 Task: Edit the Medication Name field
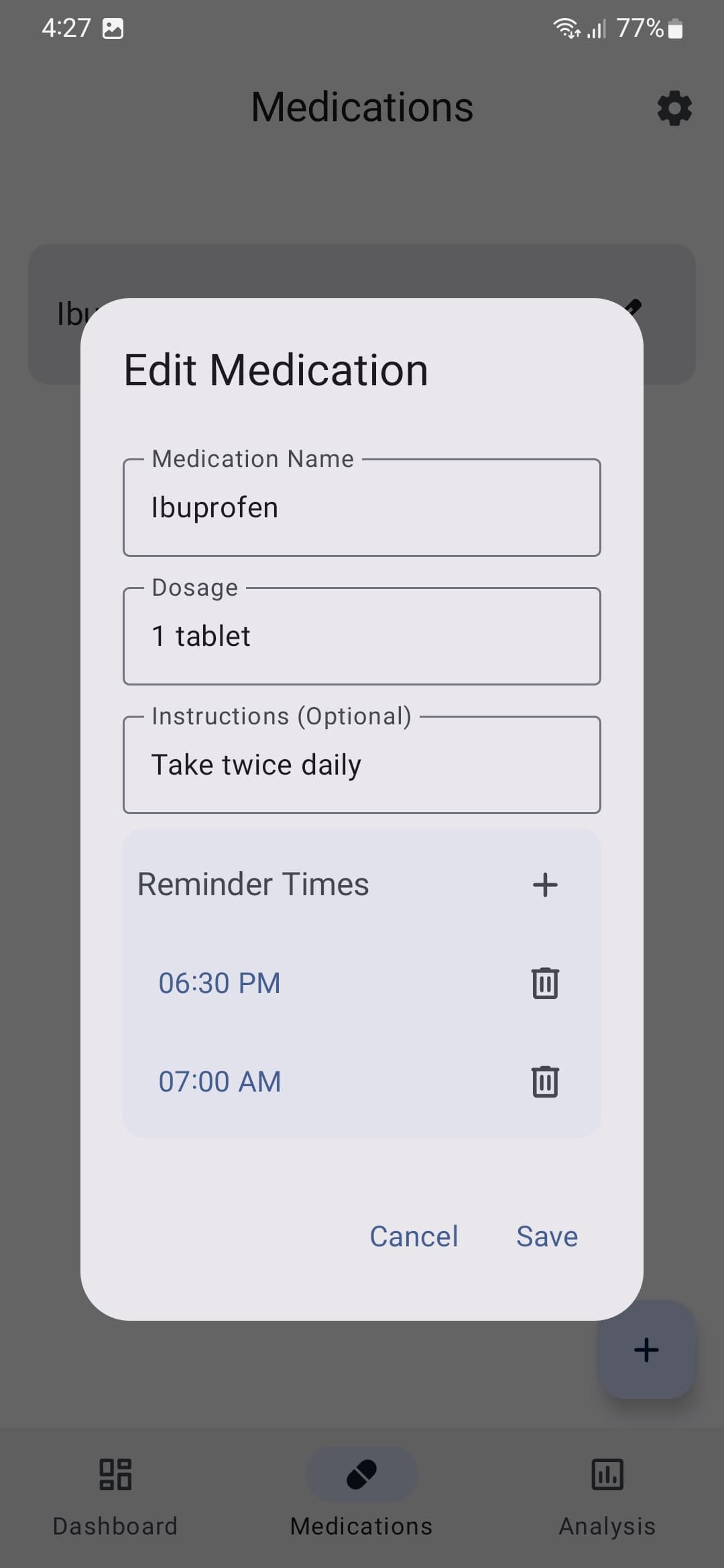[361, 507]
